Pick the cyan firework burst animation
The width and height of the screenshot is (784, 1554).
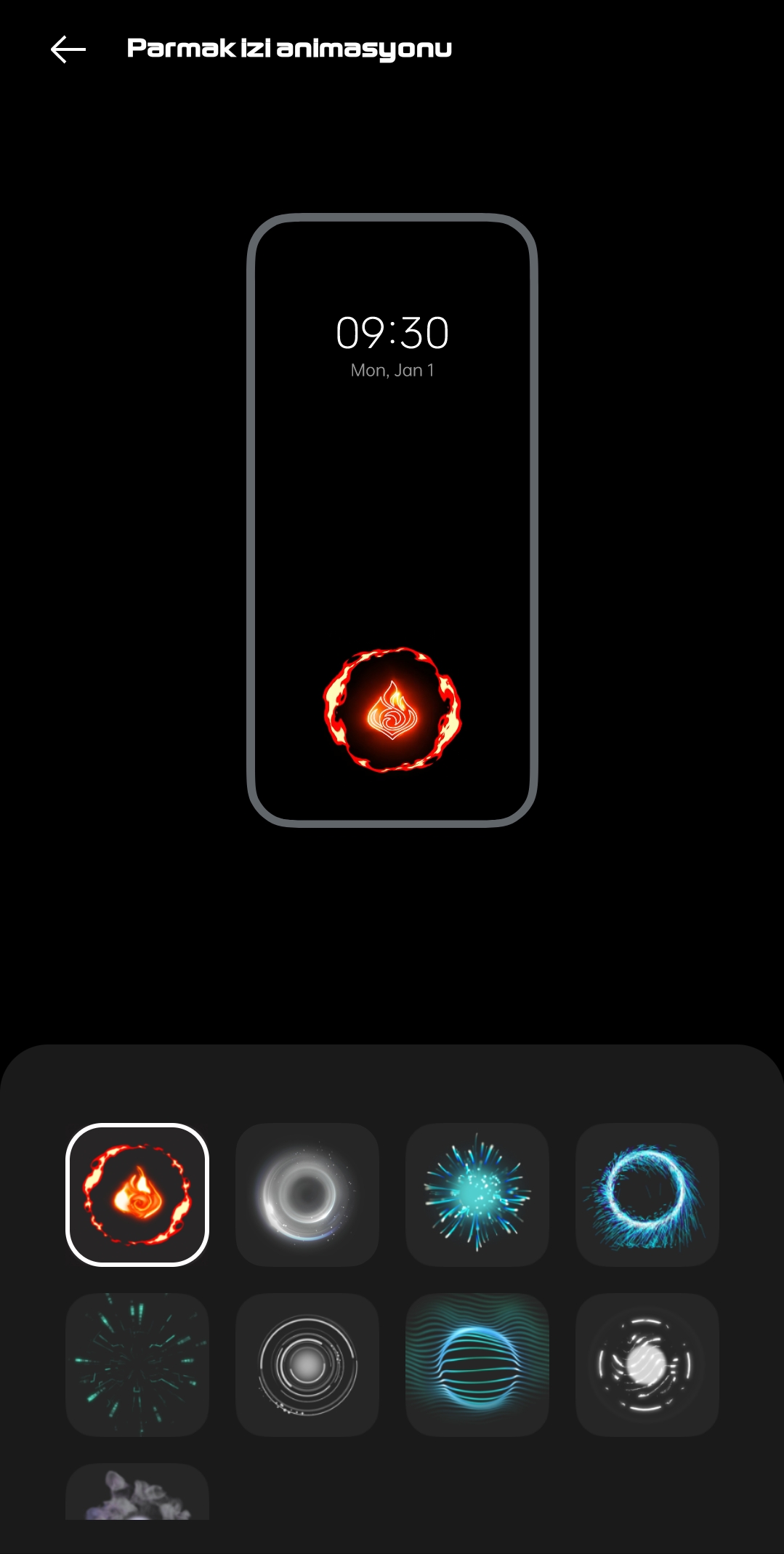point(477,1194)
